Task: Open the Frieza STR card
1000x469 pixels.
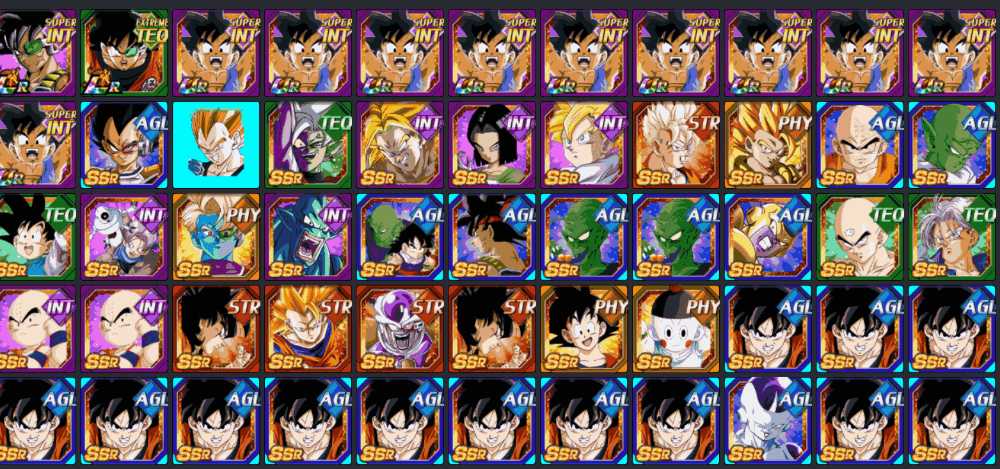Action: point(400,328)
